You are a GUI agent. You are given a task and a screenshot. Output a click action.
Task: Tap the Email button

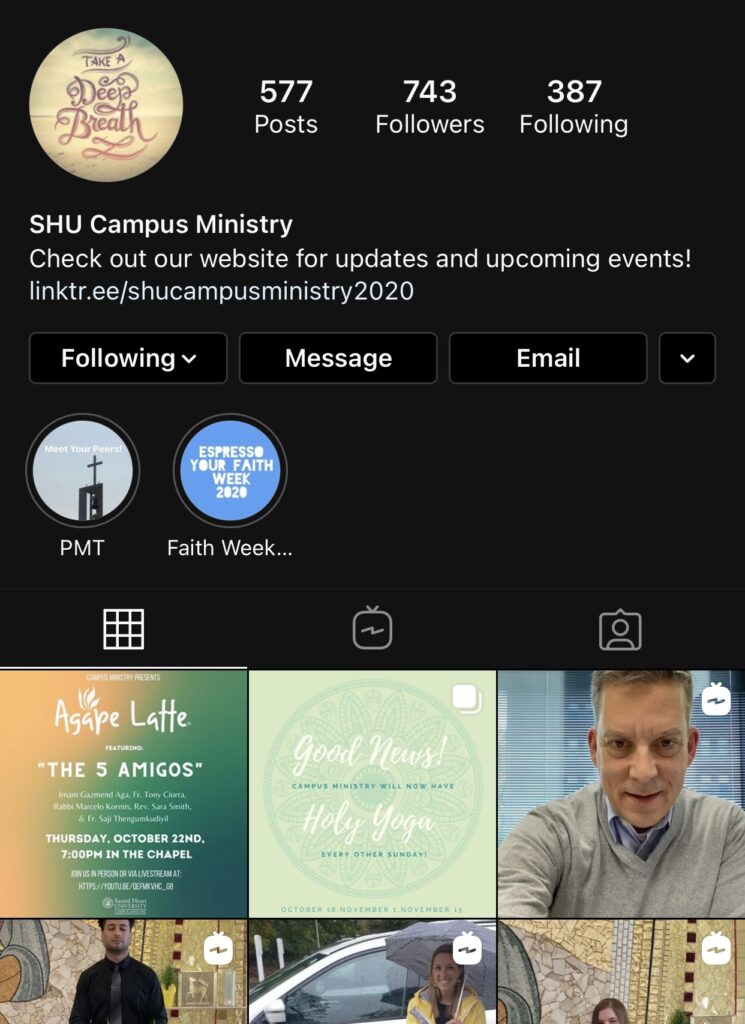[548, 358]
